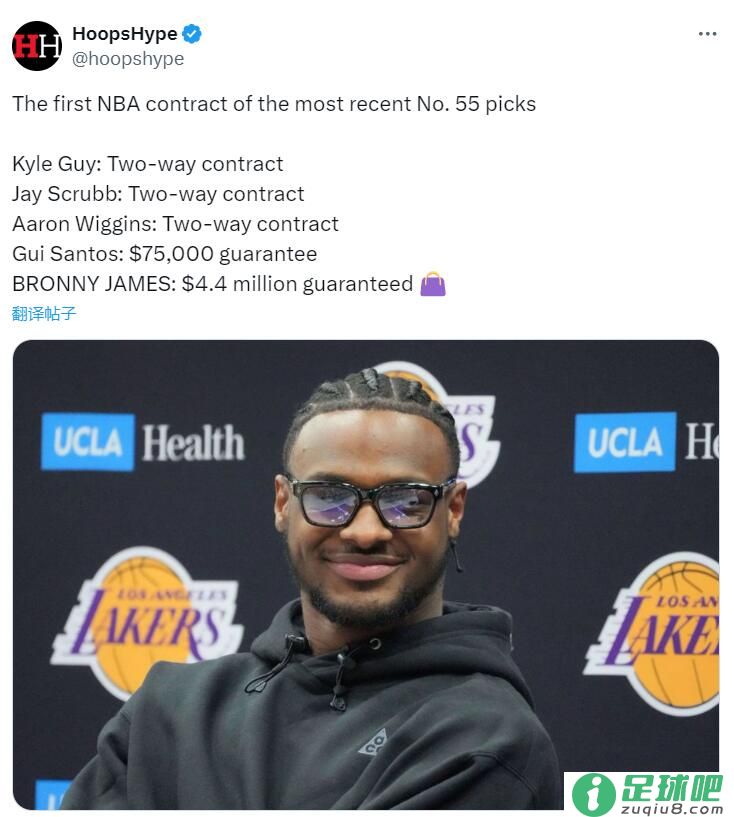Image resolution: width=734 pixels, height=817 pixels.
Task: Open HoopsHype's profile avatar
Action: (37, 46)
